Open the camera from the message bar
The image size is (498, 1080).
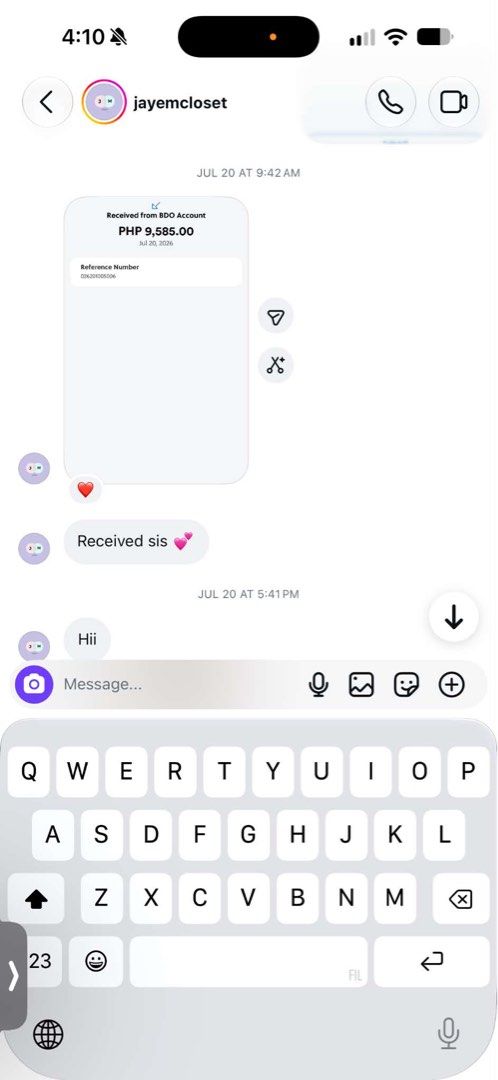coord(34,684)
